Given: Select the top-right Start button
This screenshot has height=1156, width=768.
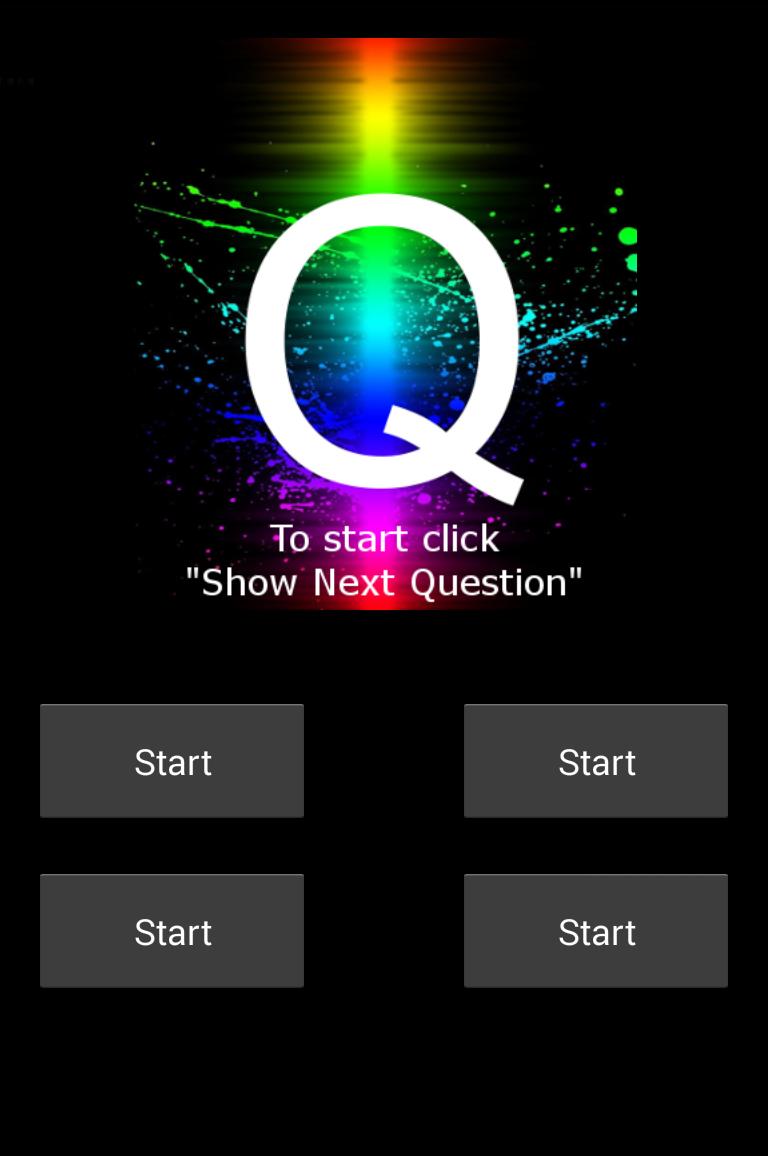Looking at the screenshot, I should [x=596, y=761].
